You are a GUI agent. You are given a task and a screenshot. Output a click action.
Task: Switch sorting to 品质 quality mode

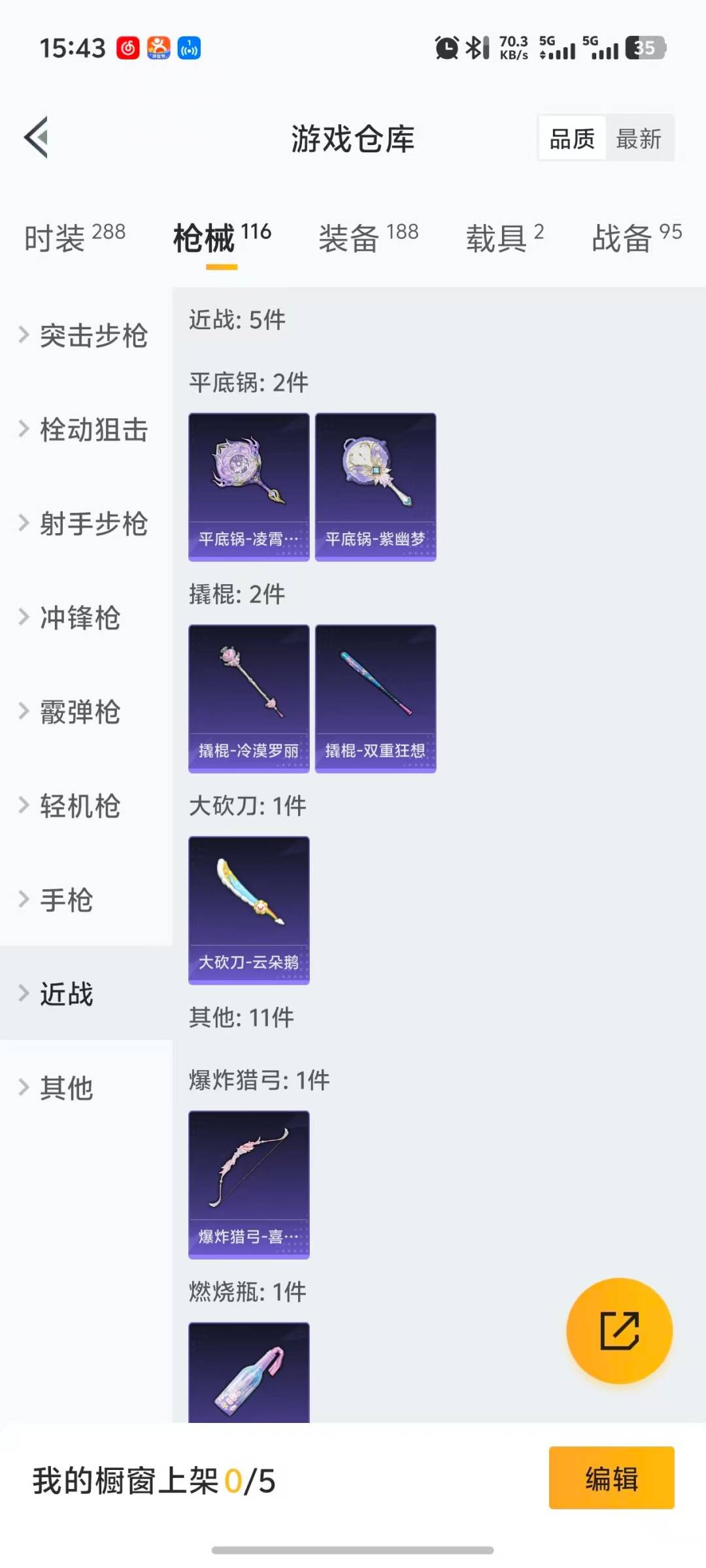(571, 138)
